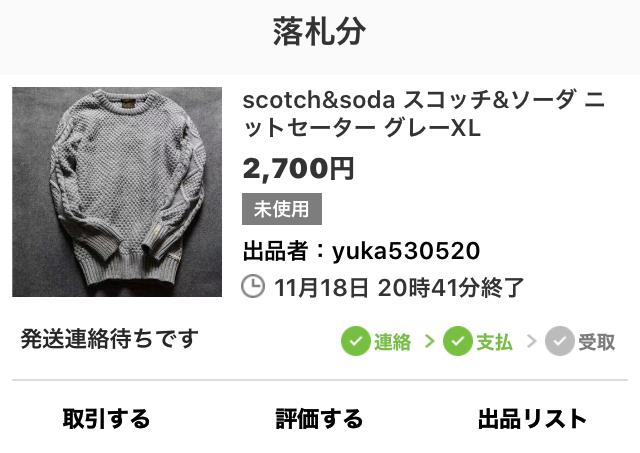Tap 評価する to rate the seller
Viewport: 640px width, 453px height.
(319, 418)
